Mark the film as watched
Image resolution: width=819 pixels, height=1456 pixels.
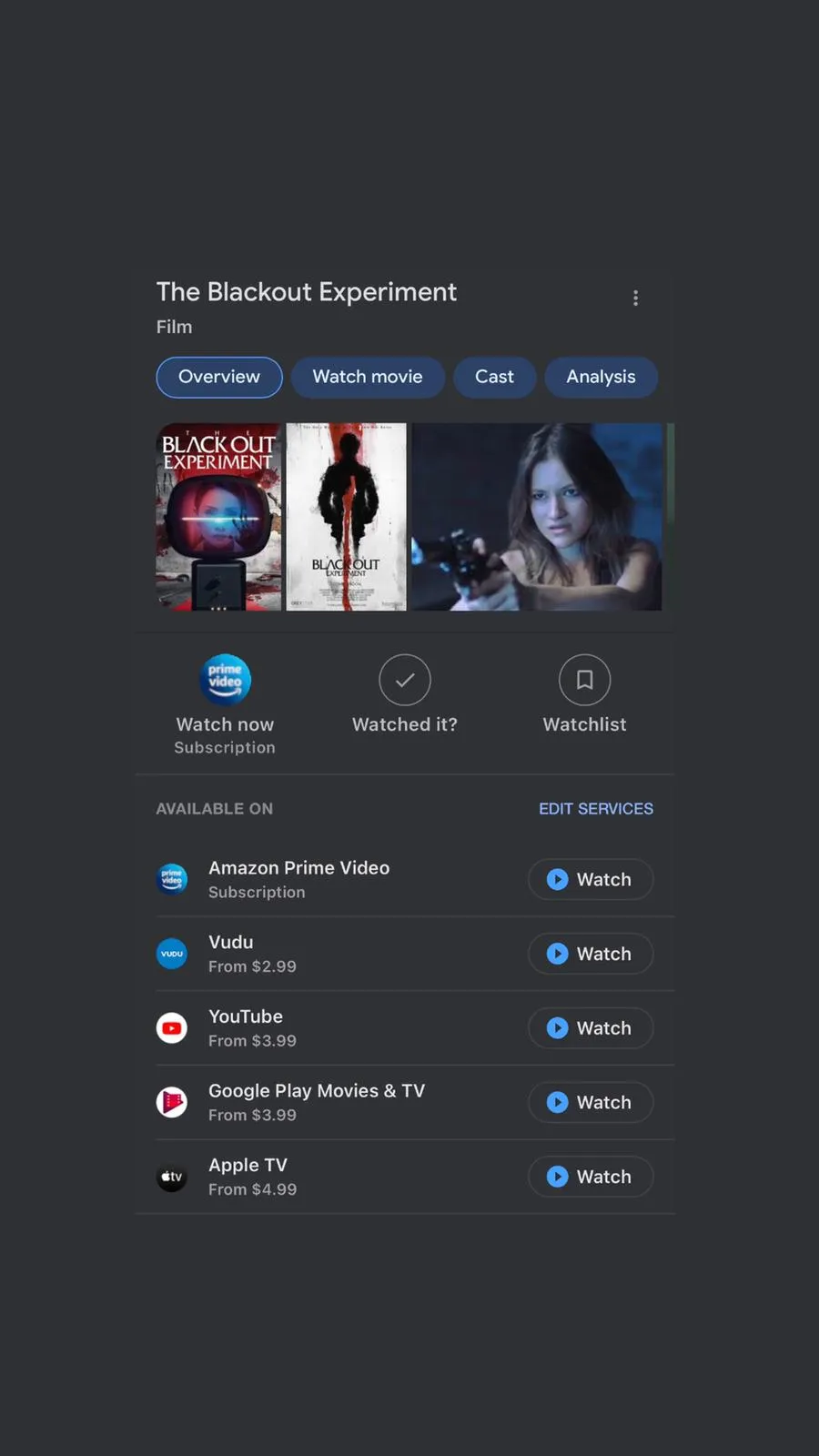point(405,693)
